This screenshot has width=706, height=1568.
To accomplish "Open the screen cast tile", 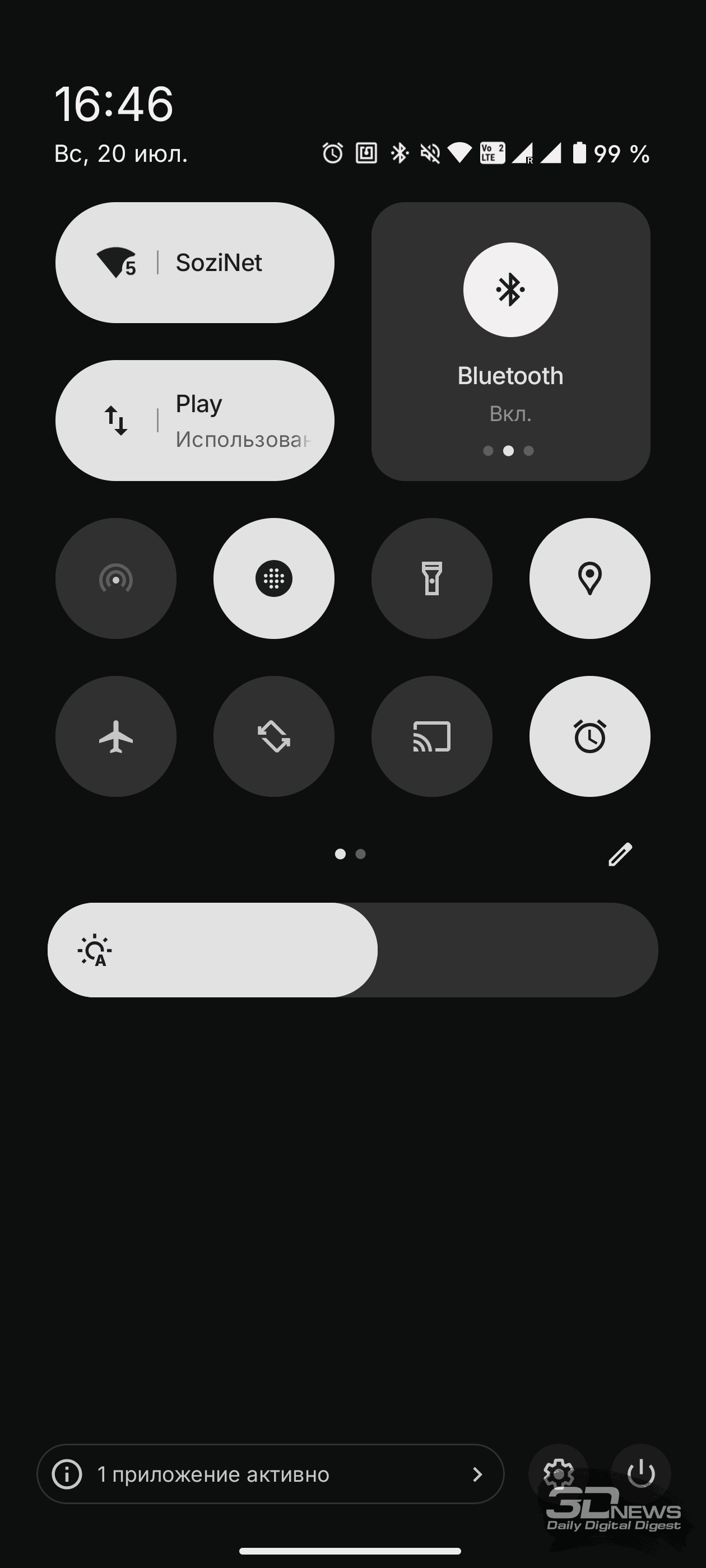I will pos(432,736).
